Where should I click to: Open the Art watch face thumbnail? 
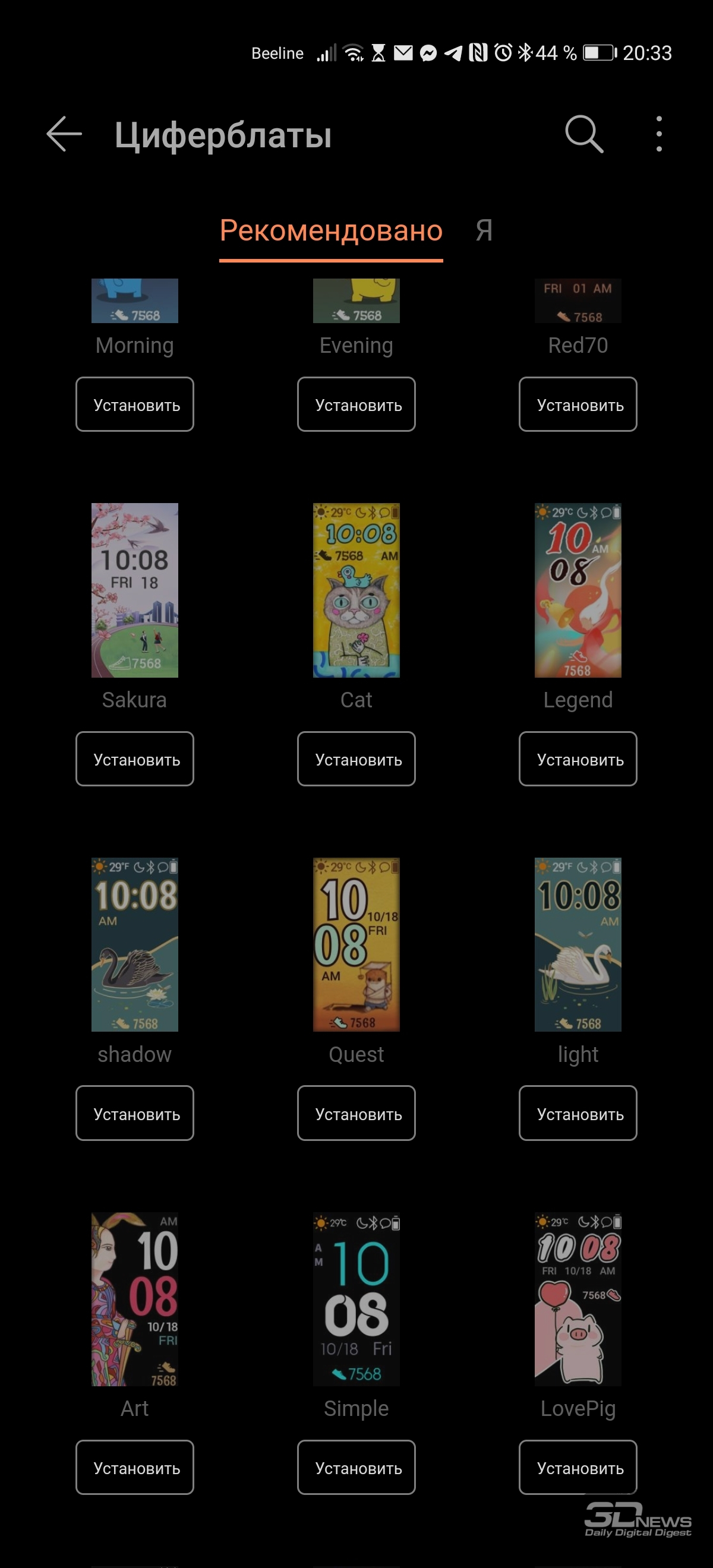coord(134,1299)
